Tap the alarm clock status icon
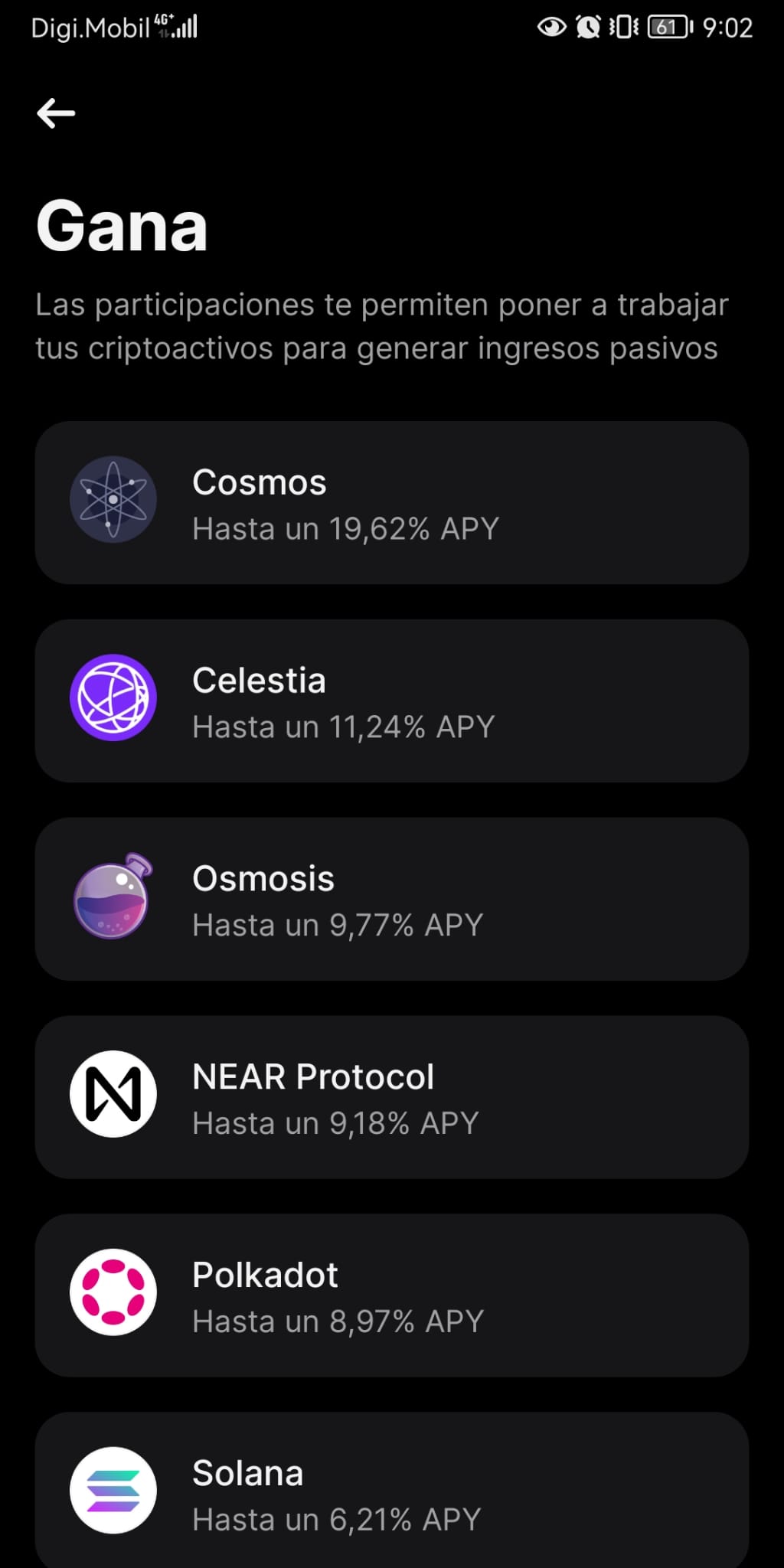 586,25
